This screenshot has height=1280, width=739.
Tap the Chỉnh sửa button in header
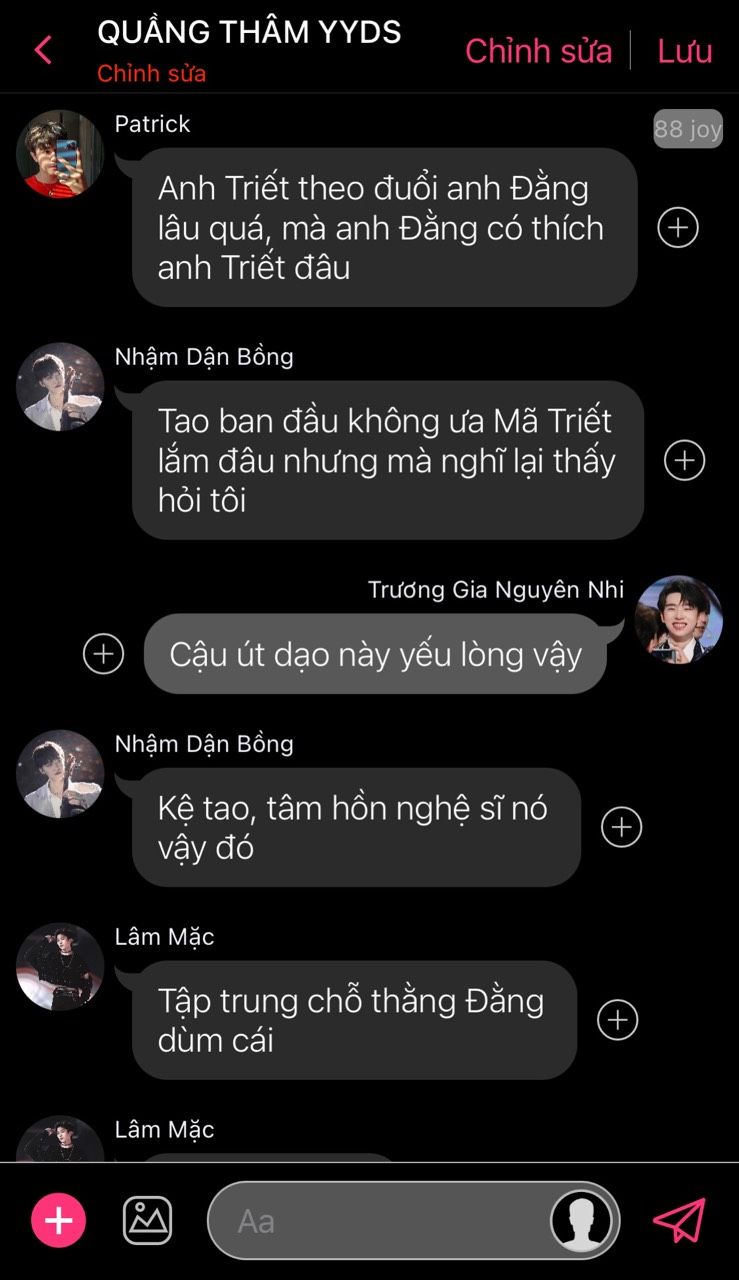click(538, 51)
